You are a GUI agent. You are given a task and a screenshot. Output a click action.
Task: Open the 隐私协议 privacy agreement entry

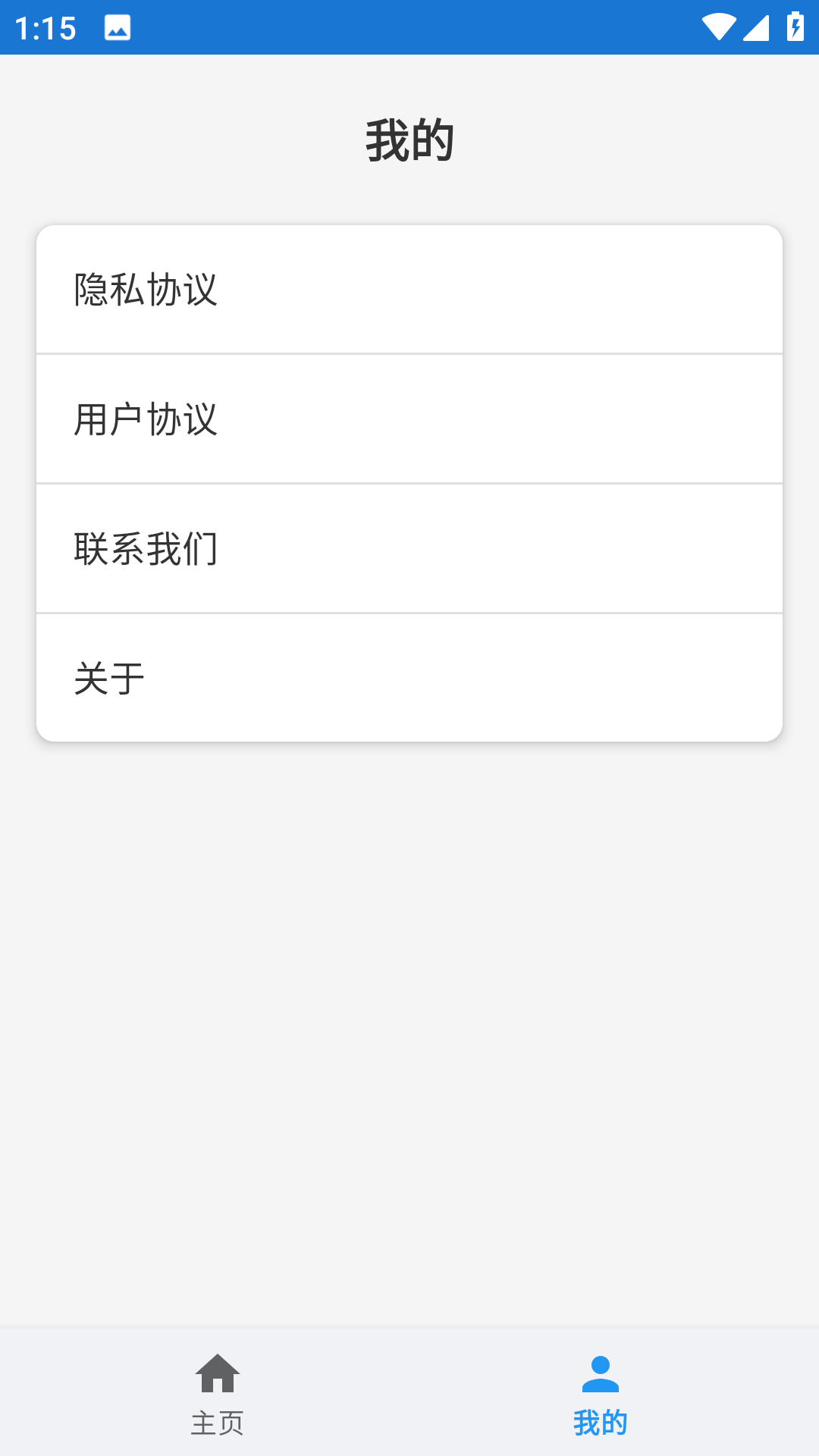click(x=409, y=290)
